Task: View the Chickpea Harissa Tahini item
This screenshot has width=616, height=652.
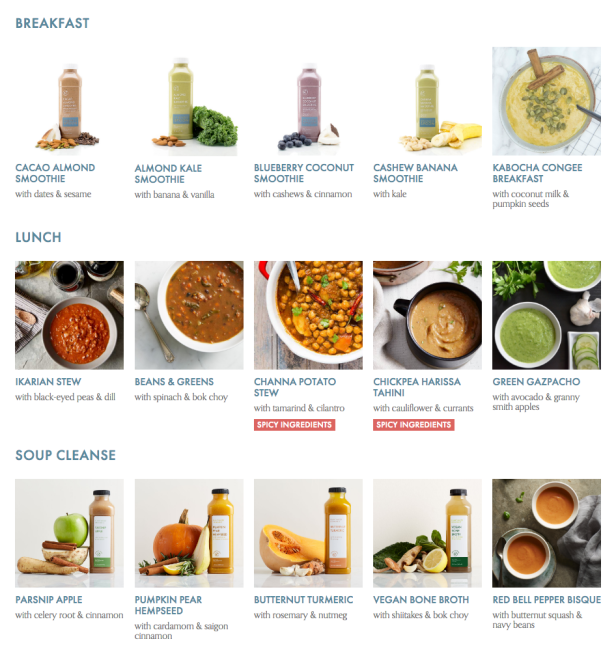Action: click(x=427, y=315)
